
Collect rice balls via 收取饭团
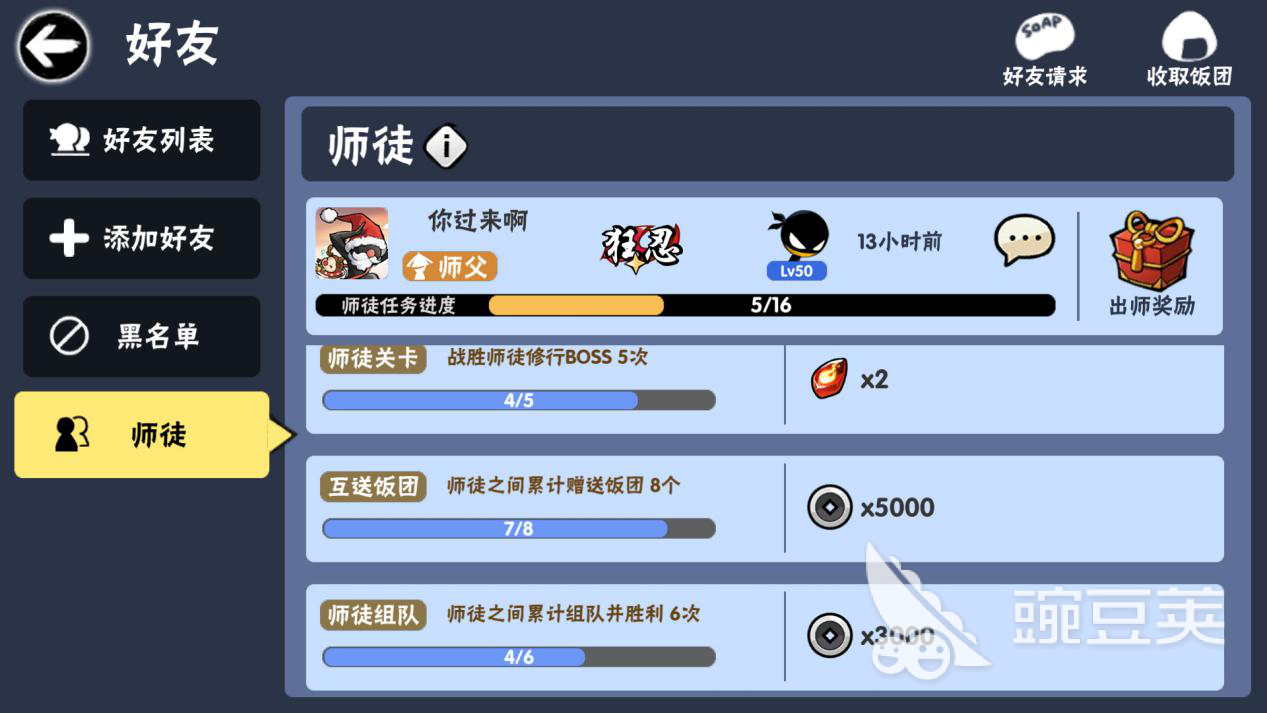[1188, 50]
